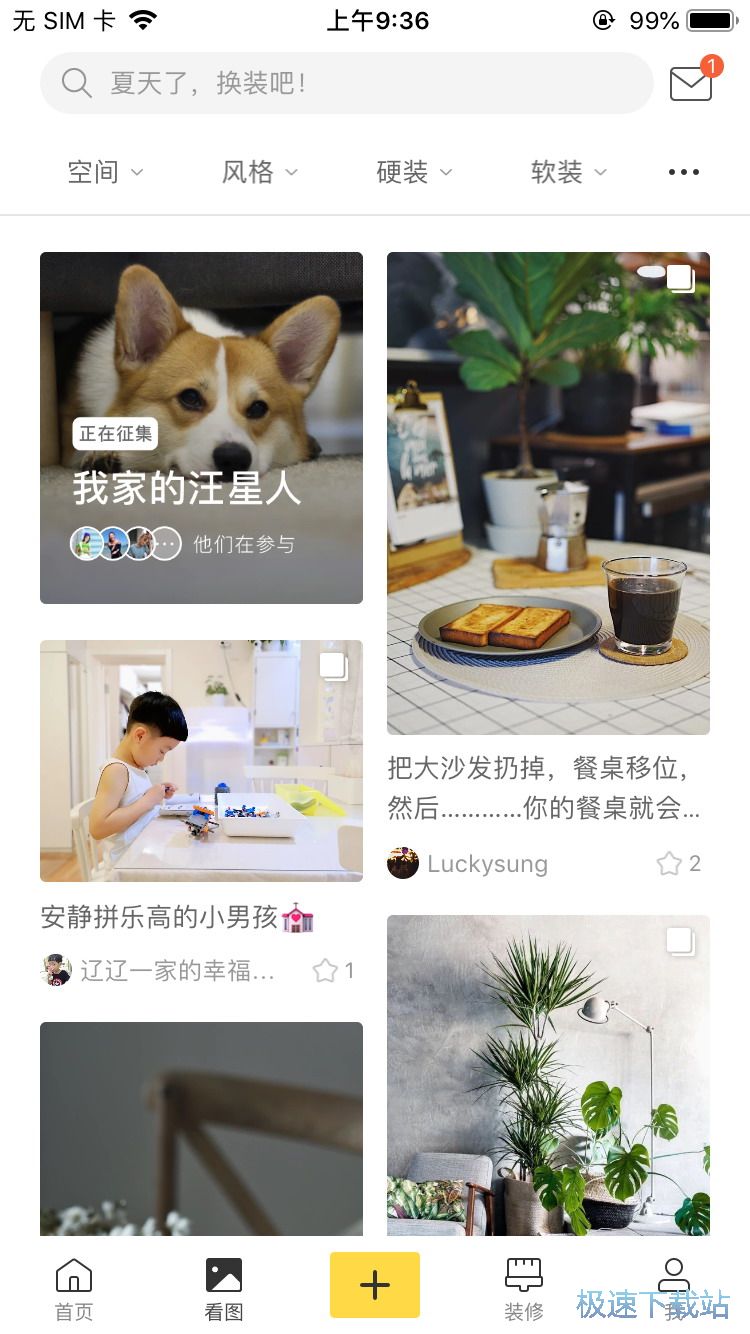Go to the 首页 tab

pos(74,1290)
